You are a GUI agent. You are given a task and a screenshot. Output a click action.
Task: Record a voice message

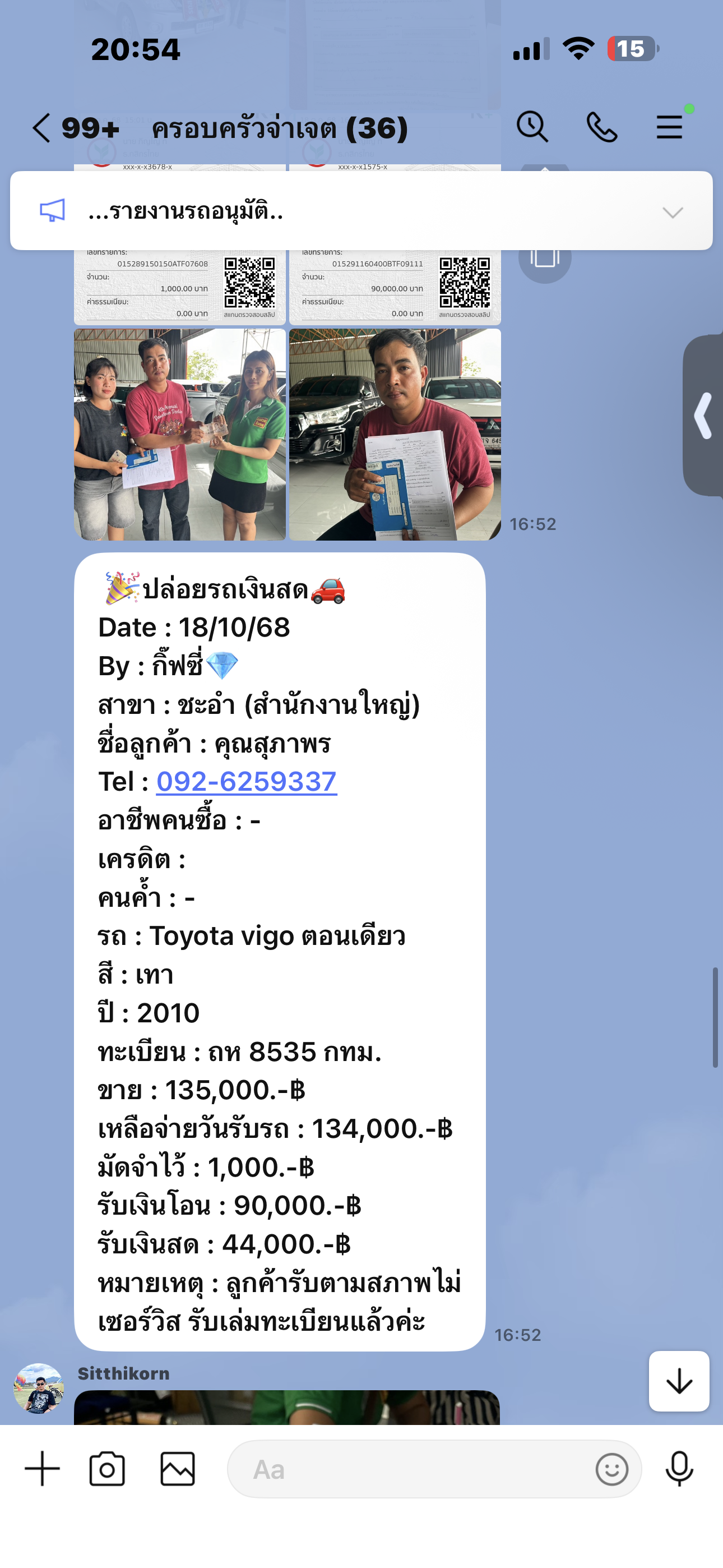679,1468
